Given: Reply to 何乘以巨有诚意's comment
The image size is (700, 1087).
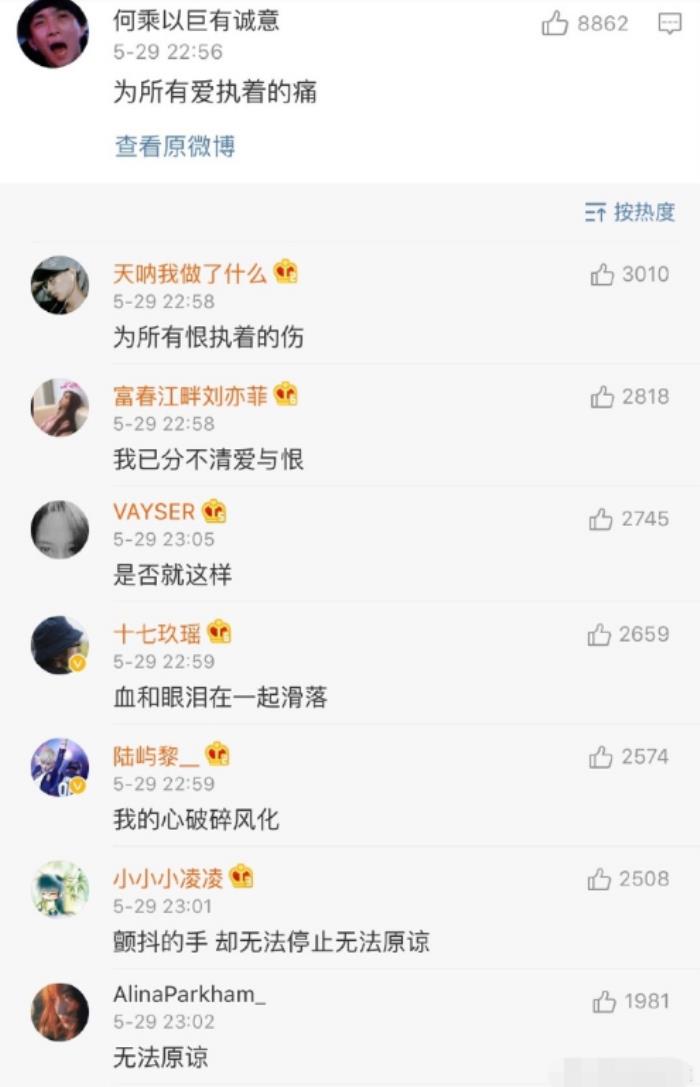Looking at the screenshot, I should [x=669, y=24].
